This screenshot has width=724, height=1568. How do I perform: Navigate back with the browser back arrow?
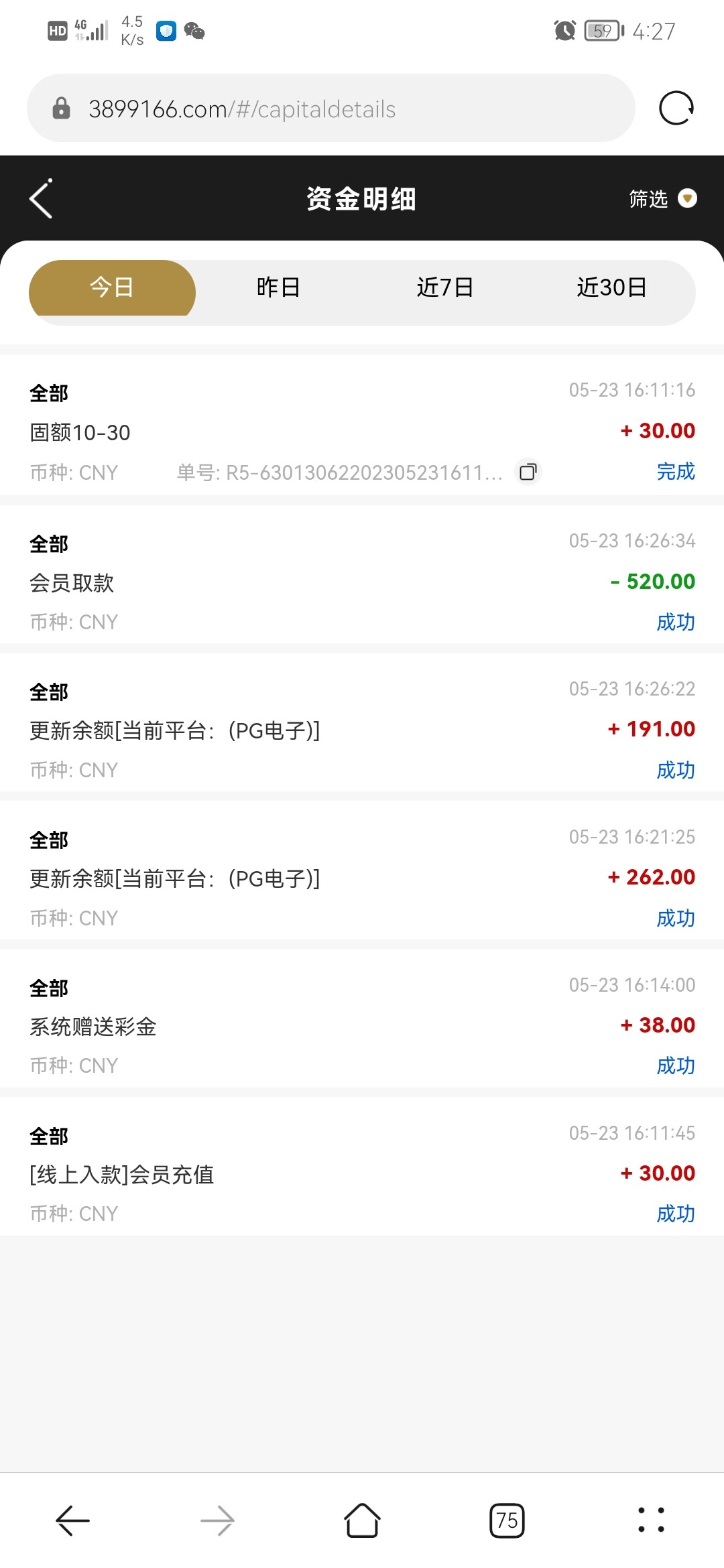click(x=72, y=1520)
